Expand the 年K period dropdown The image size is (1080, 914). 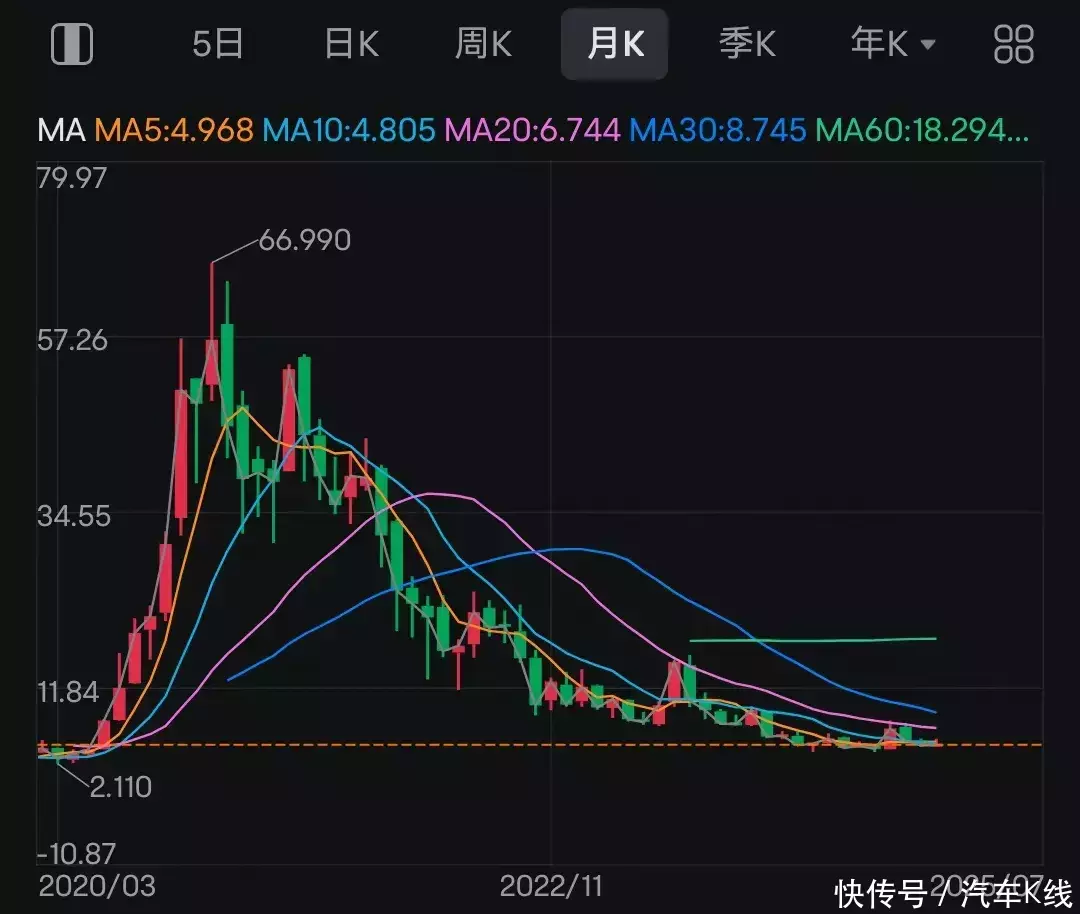click(x=892, y=44)
